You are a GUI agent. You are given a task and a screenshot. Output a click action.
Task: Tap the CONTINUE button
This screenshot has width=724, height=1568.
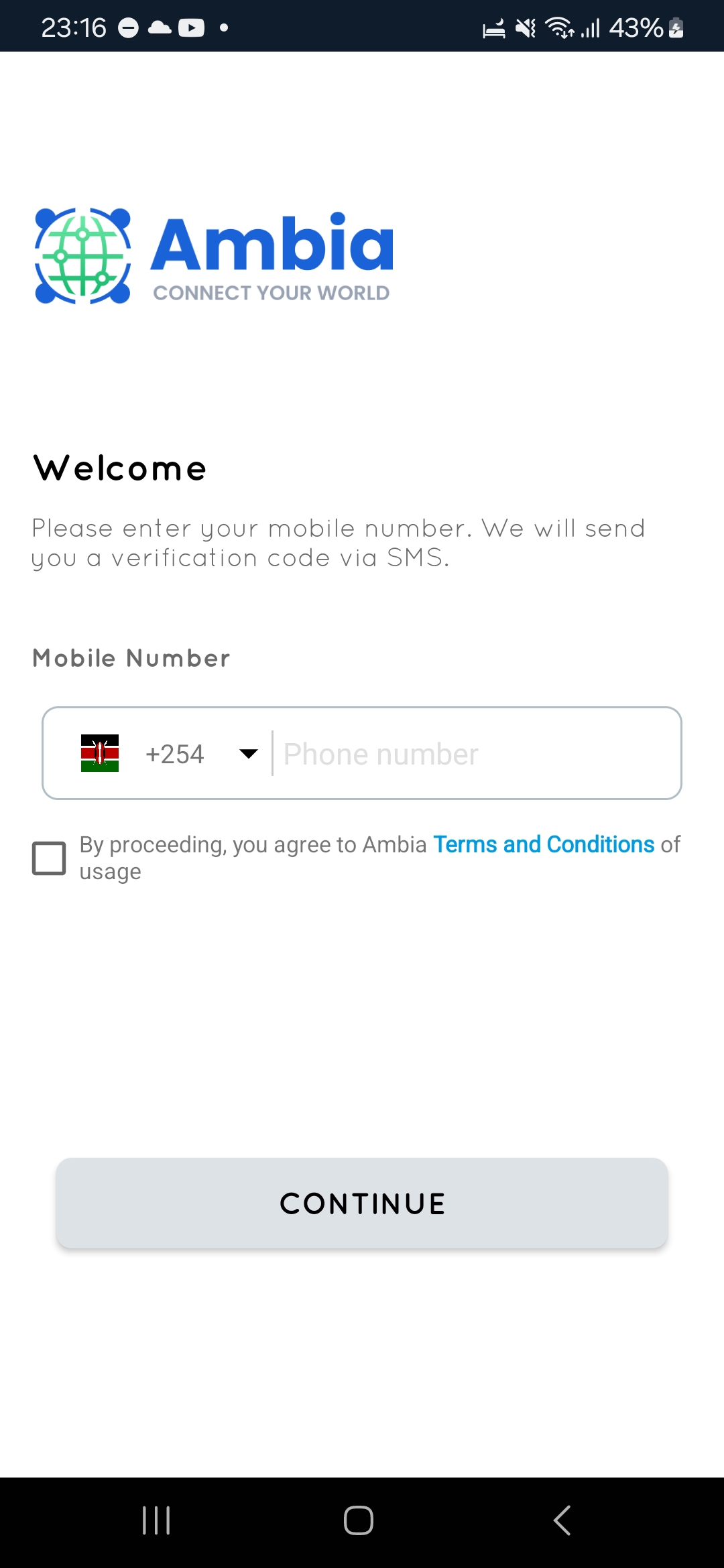pyautogui.click(x=362, y=1203)
